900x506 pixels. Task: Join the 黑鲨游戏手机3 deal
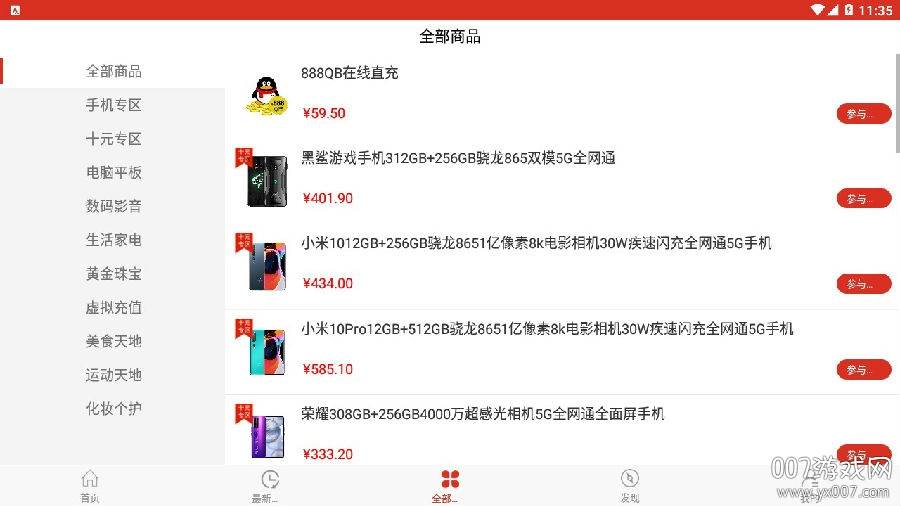point(863,199)
